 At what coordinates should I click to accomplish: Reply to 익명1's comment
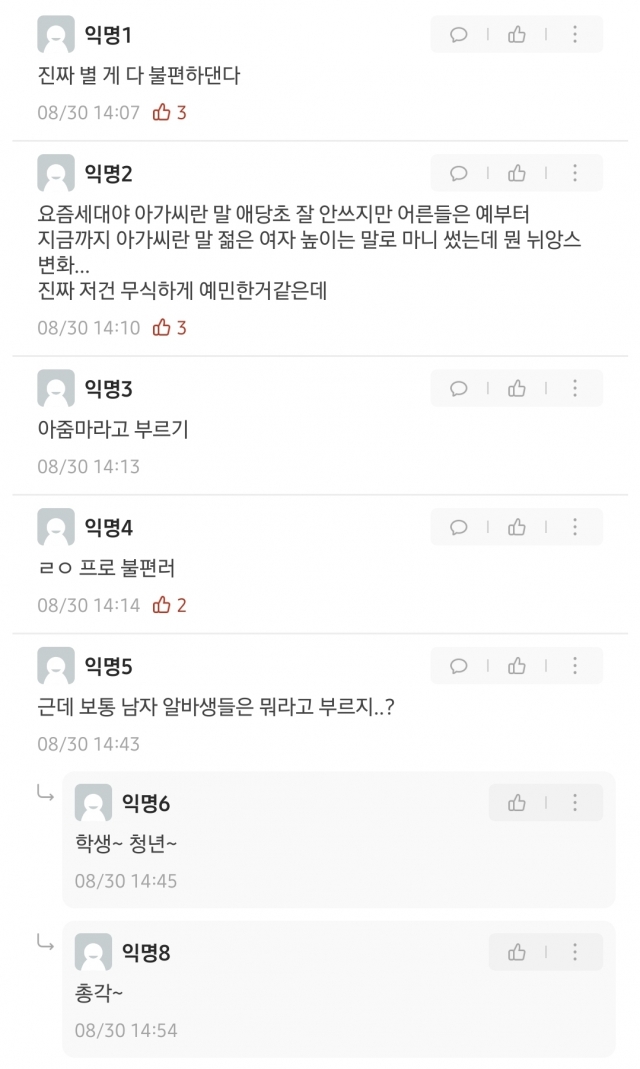(459, 34)
